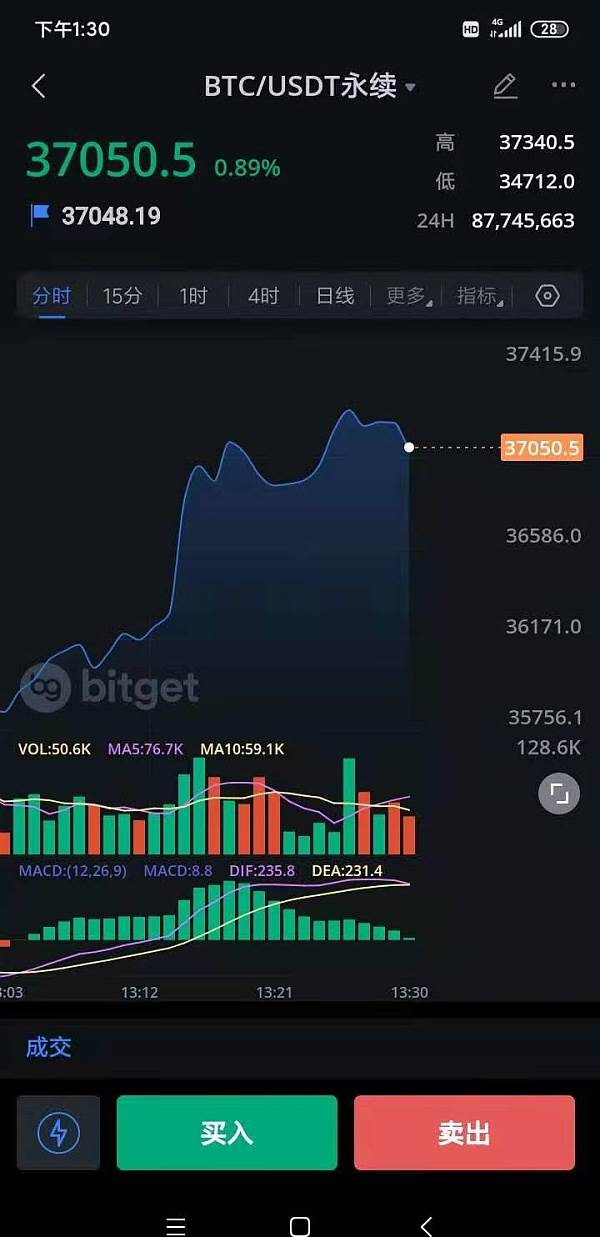Open chart settings hexagon icon
Viewport: 600px width, 1237px height.
[547, 296]
